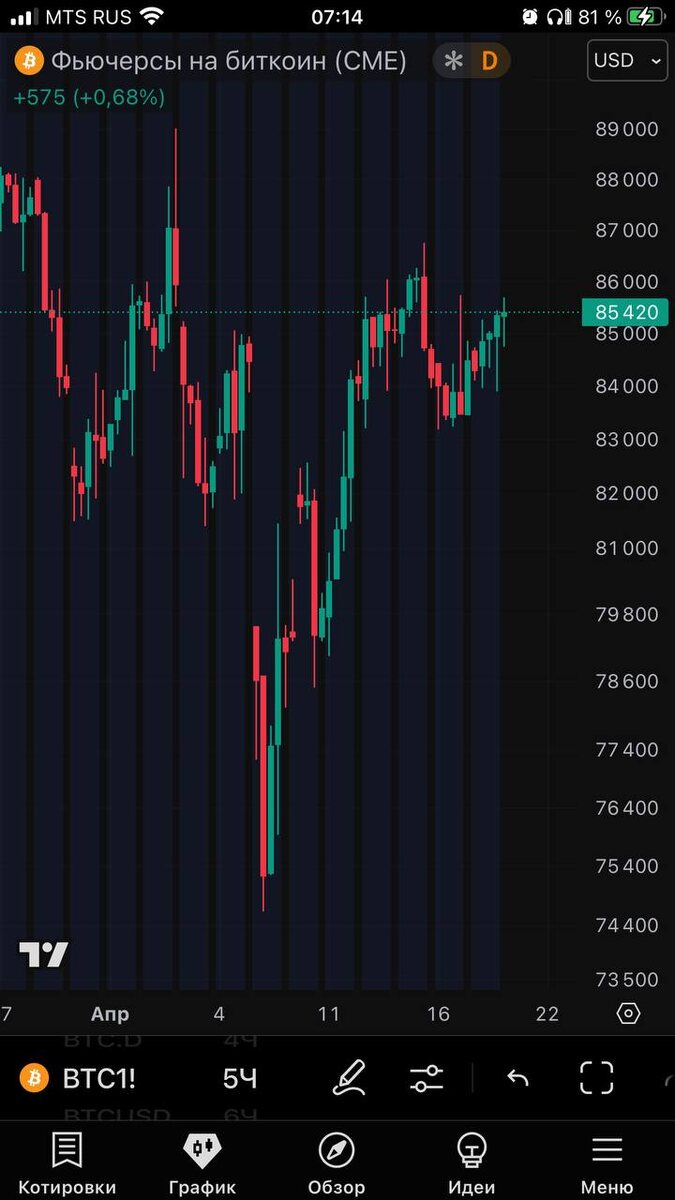Open the BTC1! symbol selector

point(80,1078)
